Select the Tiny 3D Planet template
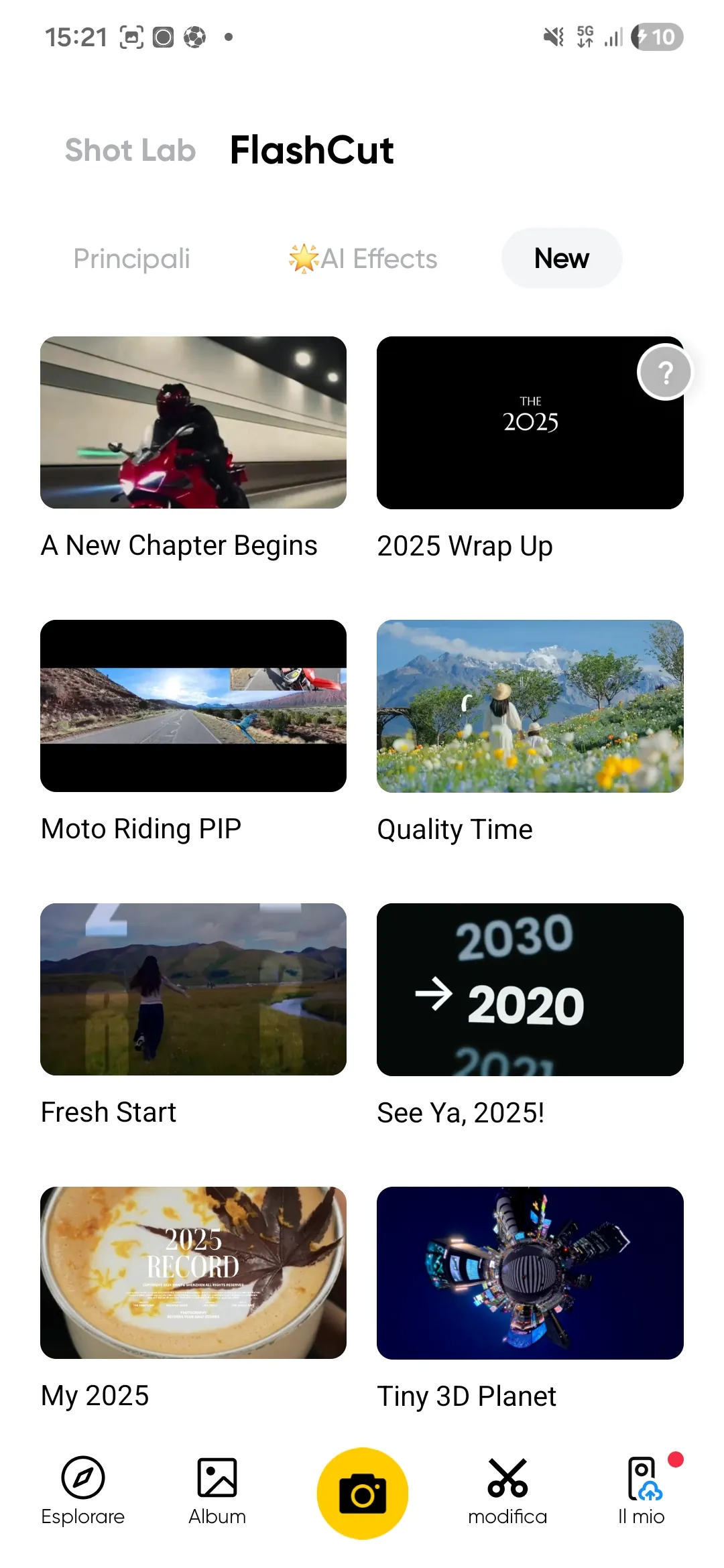 tap(530, 1273)
